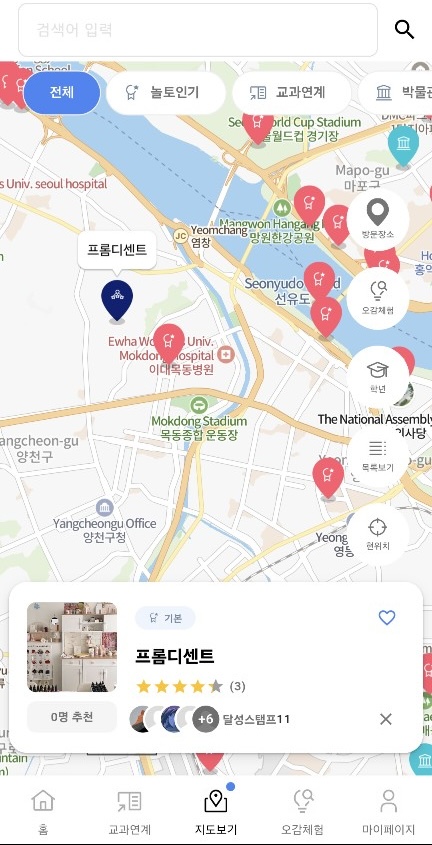Viewport: 432px width, 845px height.
Task: Select the 놀토인기 filter chip
Action: [165, 93]
